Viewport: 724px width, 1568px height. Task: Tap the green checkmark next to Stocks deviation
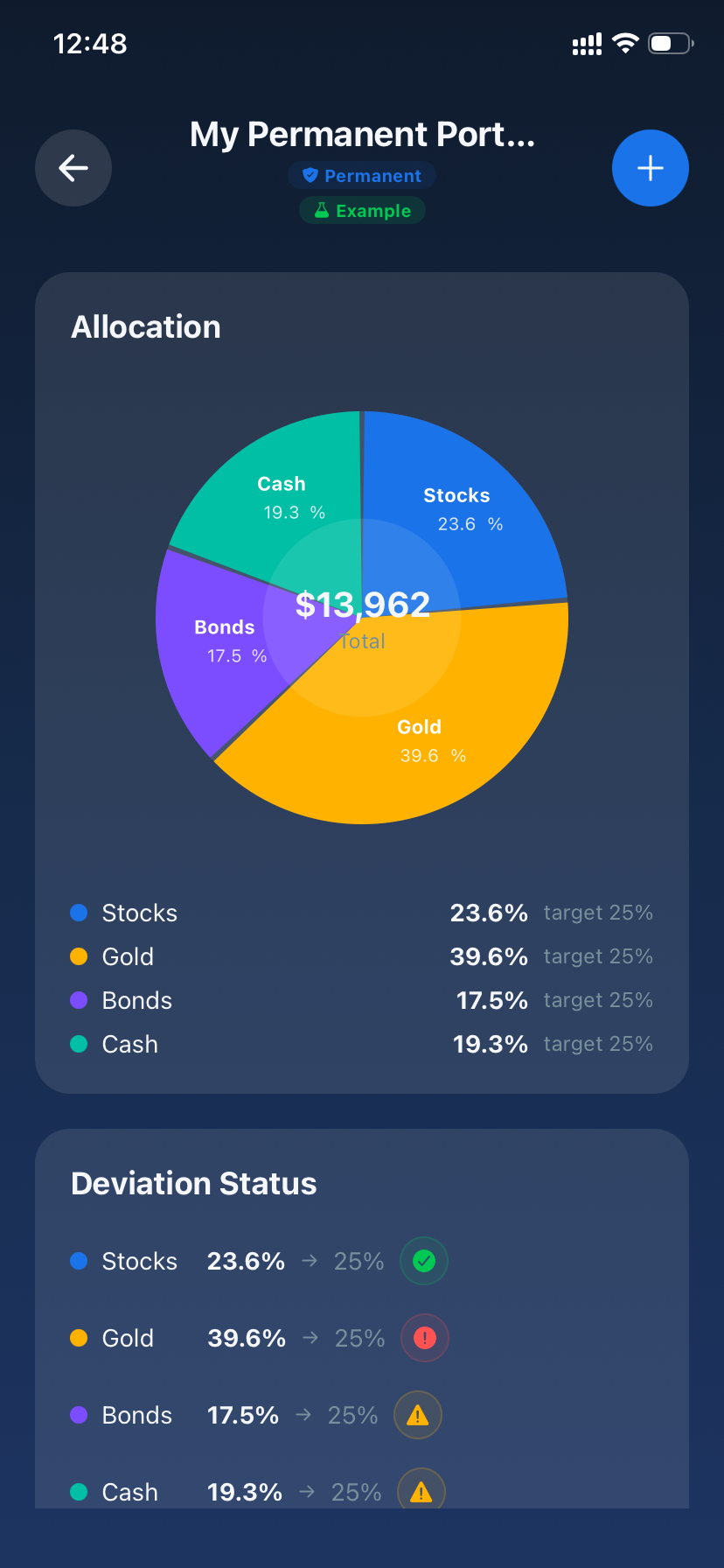pyautogui.click(x=423, y=1261)
